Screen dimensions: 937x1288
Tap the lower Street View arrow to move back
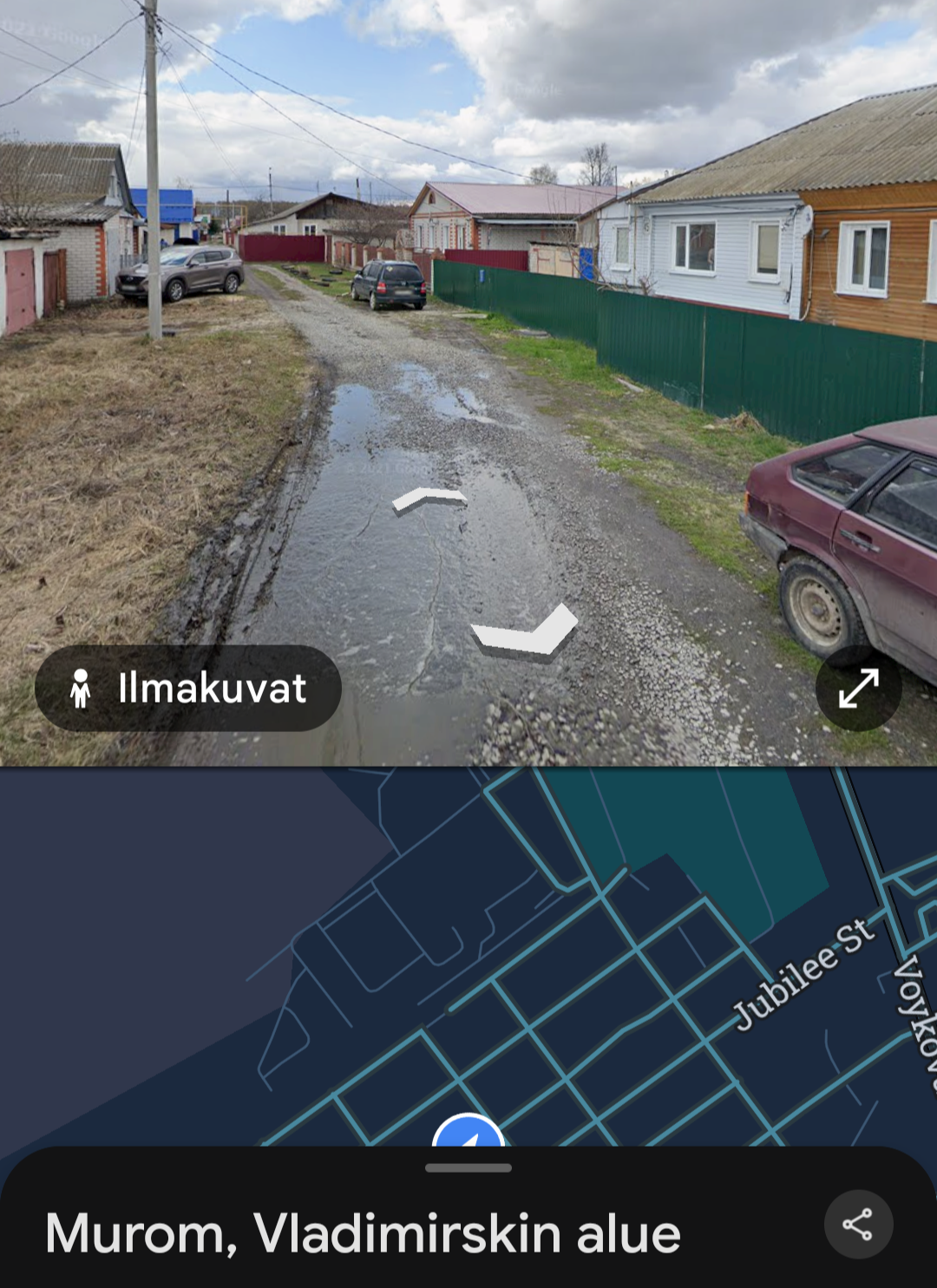tap(526, 631)
